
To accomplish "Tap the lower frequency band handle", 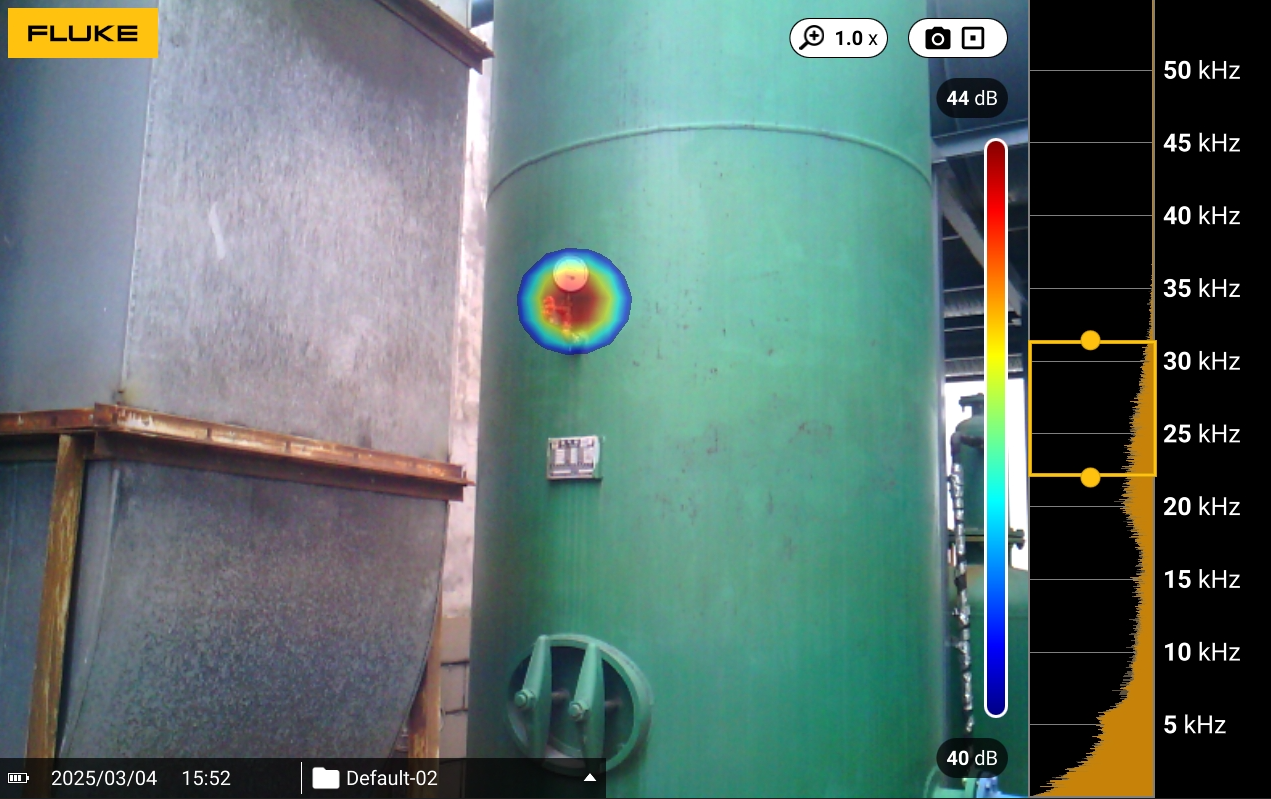I will pos(1090,478).
